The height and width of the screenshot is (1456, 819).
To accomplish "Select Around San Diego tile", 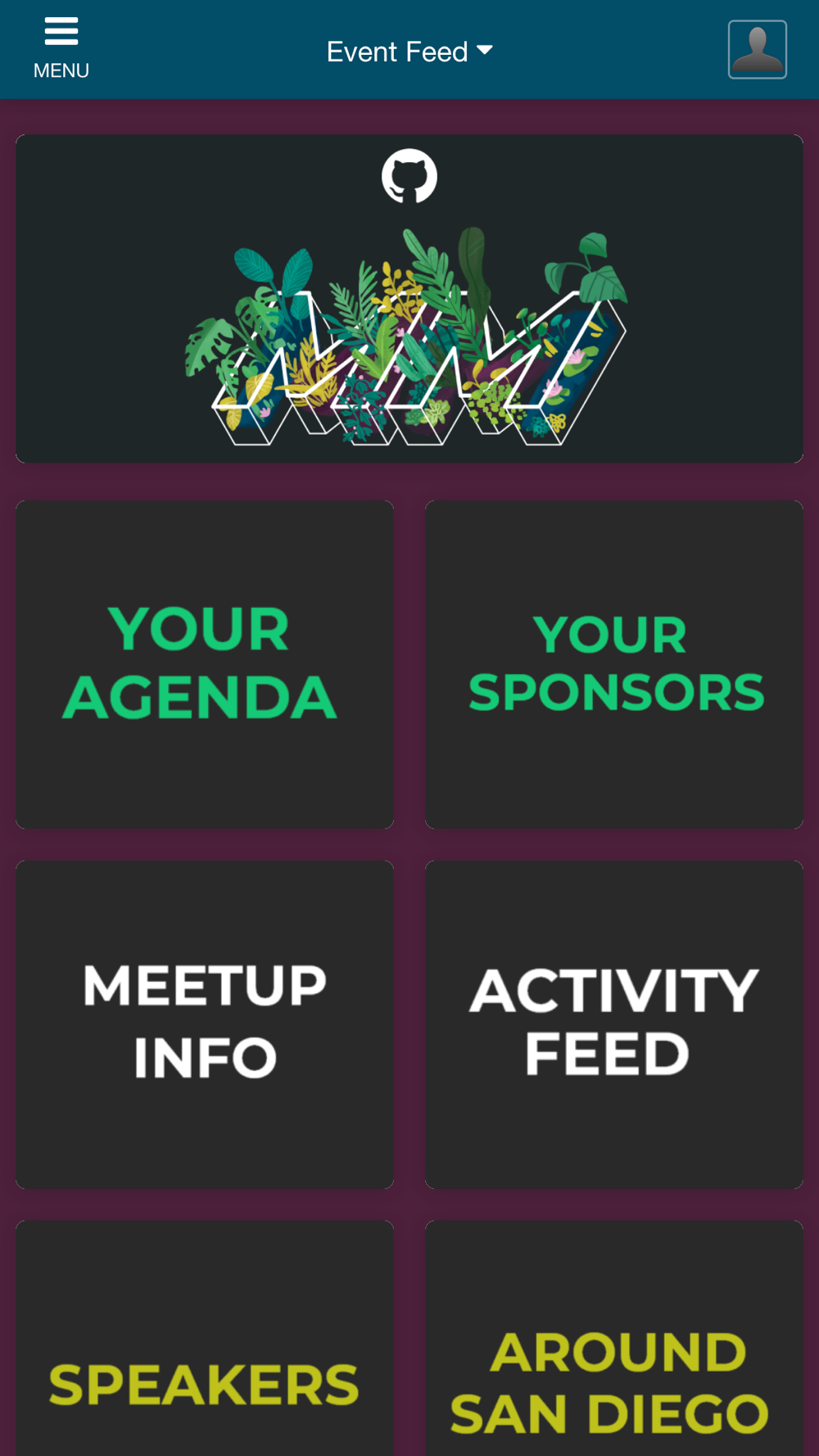I will pos(614,1339).
